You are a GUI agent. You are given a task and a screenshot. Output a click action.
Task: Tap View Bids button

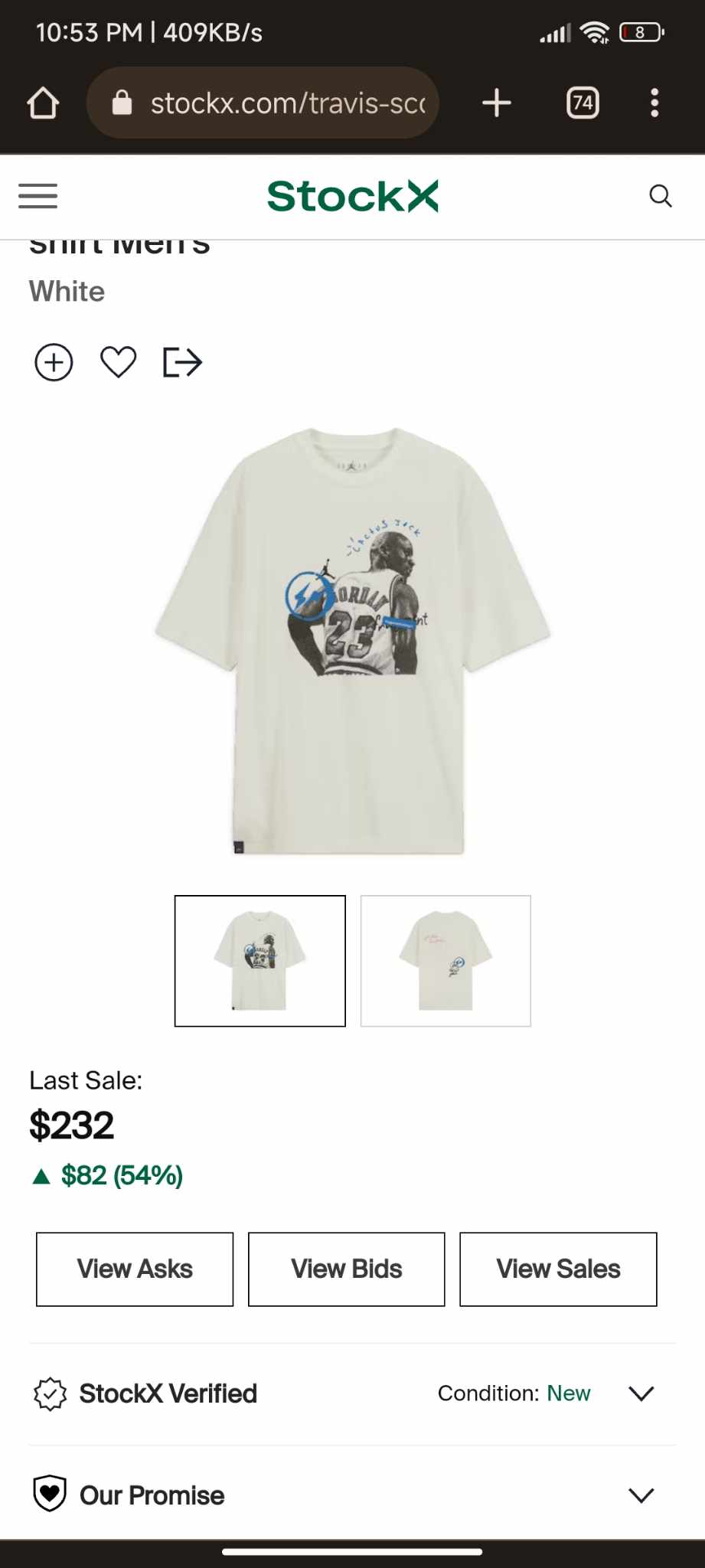point(346,1269)
